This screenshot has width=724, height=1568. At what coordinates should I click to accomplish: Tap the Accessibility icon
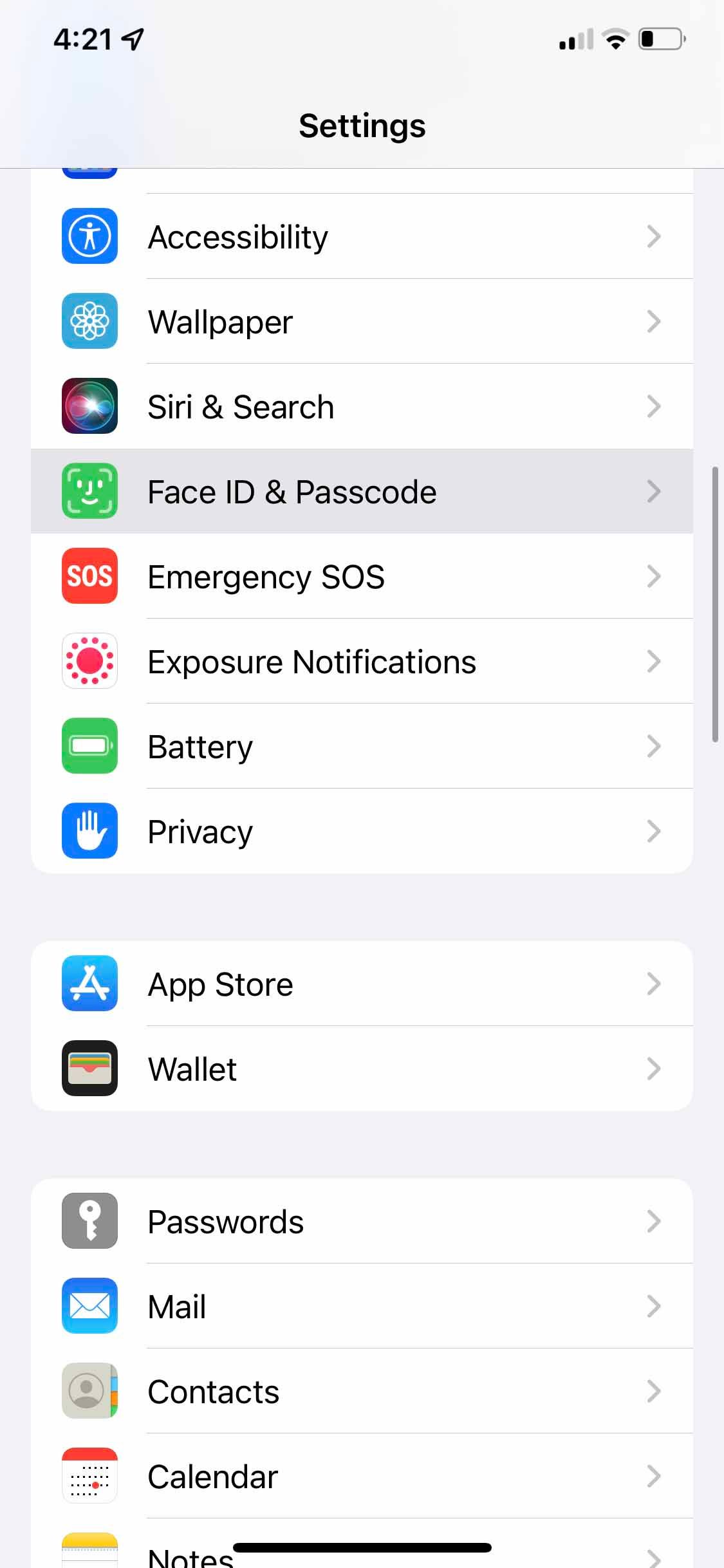pyautogui.click(x=89, y=236)
